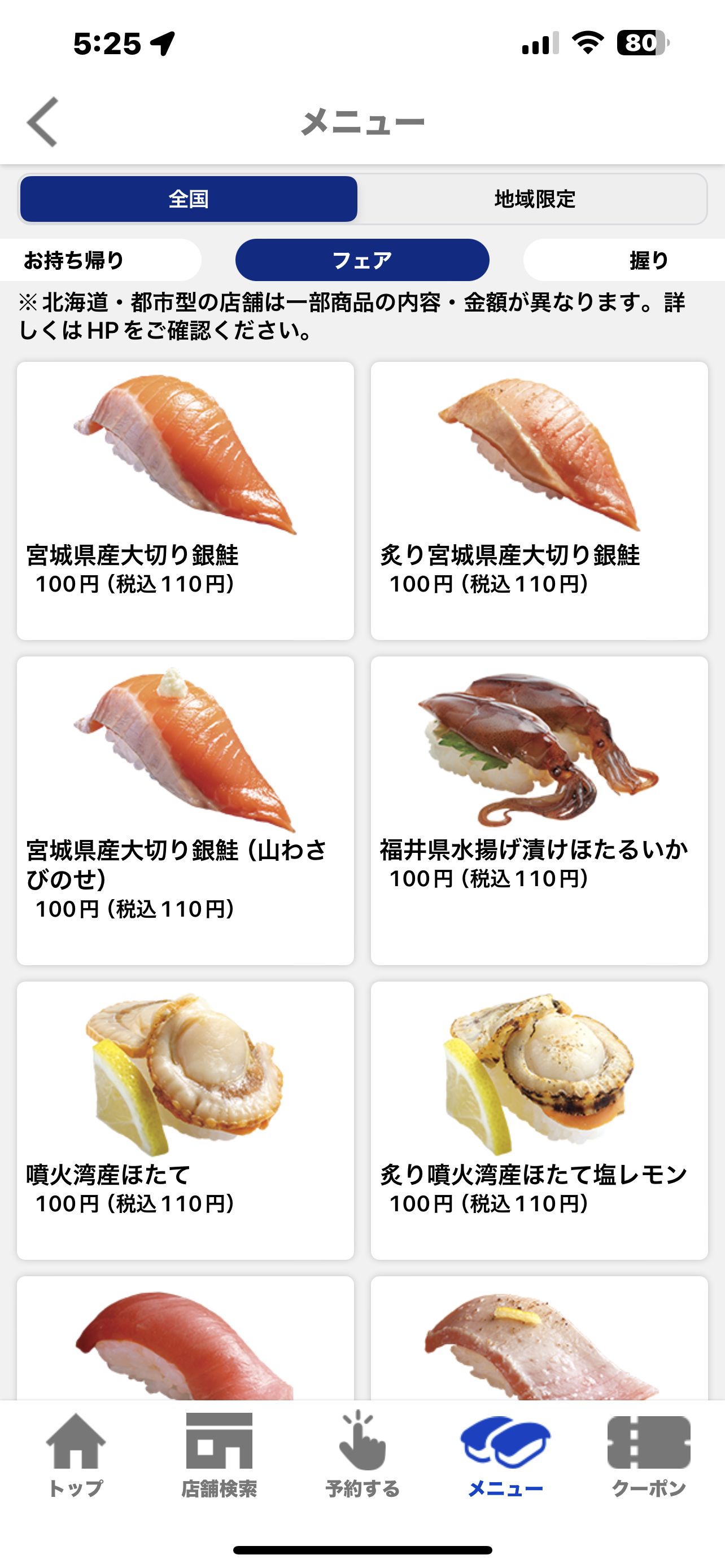
Task: Switch to the 地域限定 segment
Action: pyautogui.click(x=534, y=199)
